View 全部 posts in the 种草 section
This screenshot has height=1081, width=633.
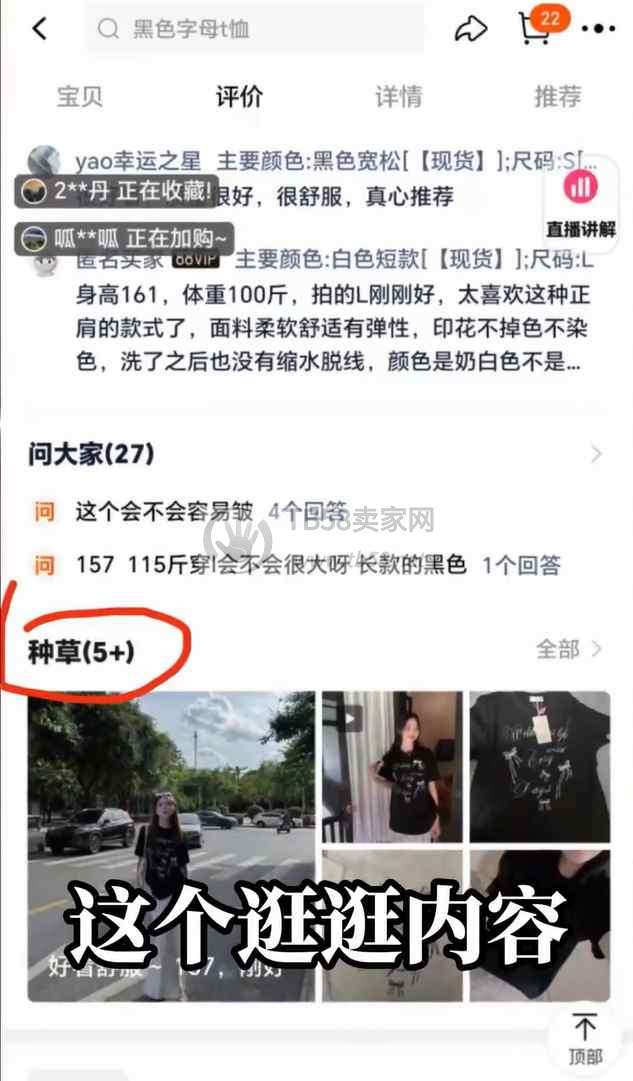click(x=568, y=649)
